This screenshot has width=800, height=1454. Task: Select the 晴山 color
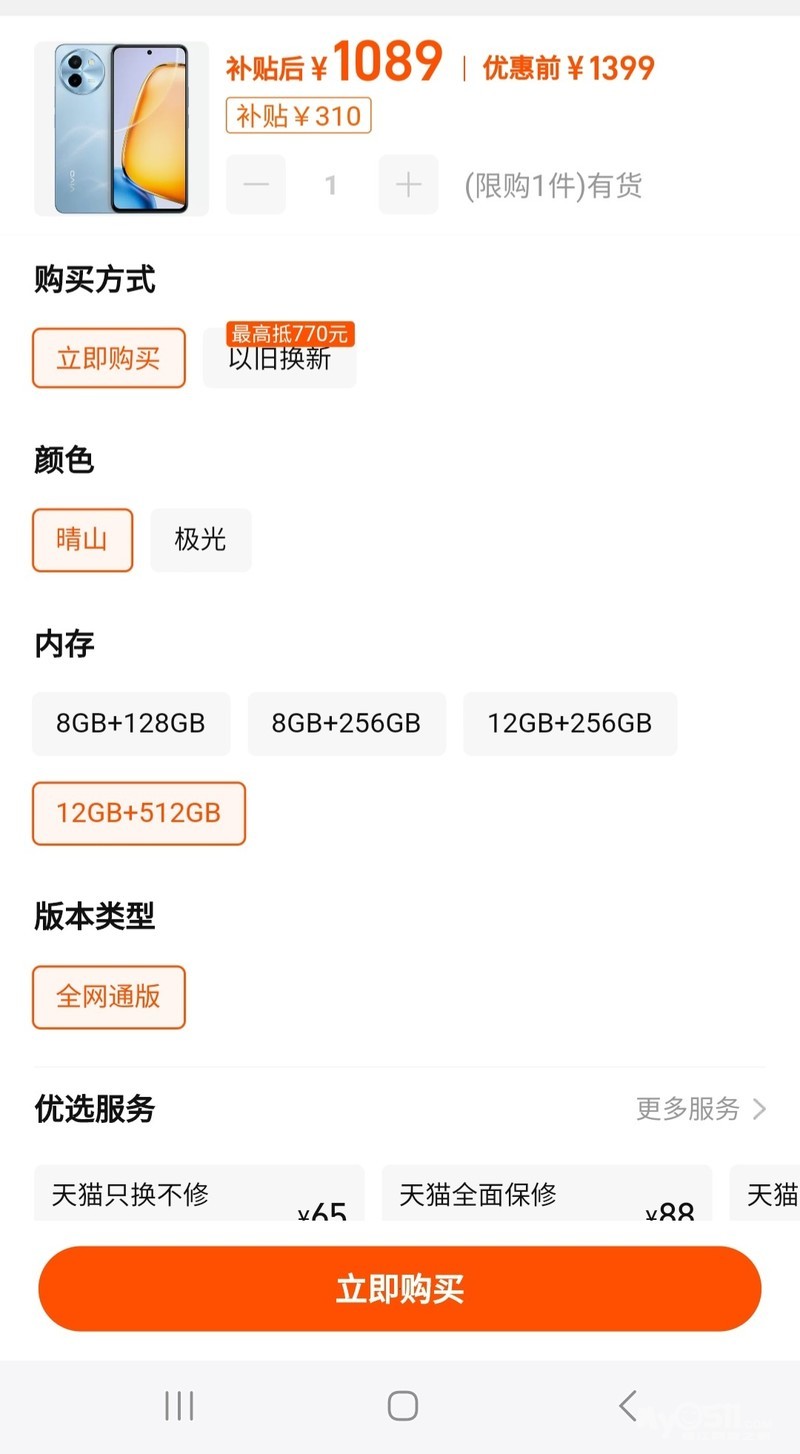click(82, 540)
